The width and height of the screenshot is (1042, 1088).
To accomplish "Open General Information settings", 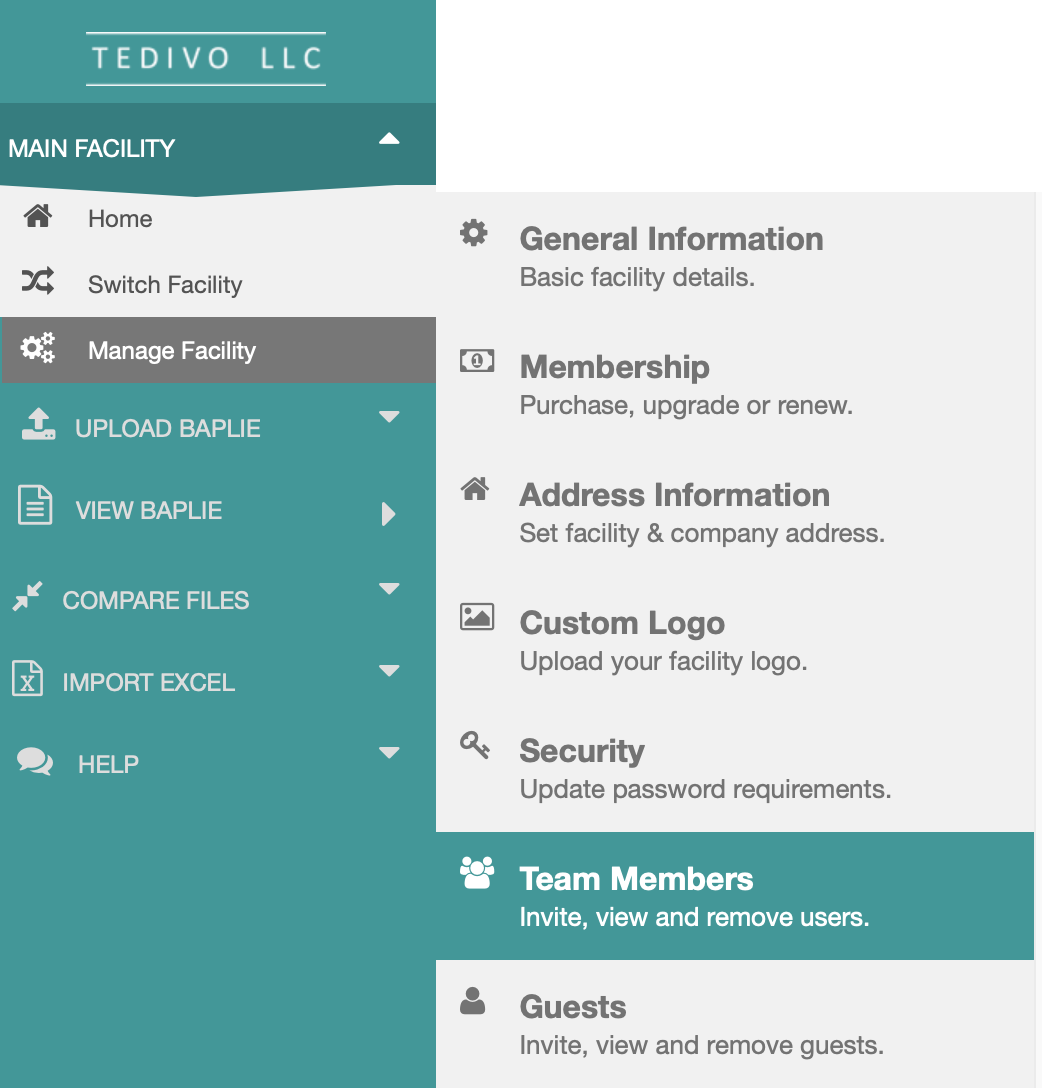I will click(671, 240).
